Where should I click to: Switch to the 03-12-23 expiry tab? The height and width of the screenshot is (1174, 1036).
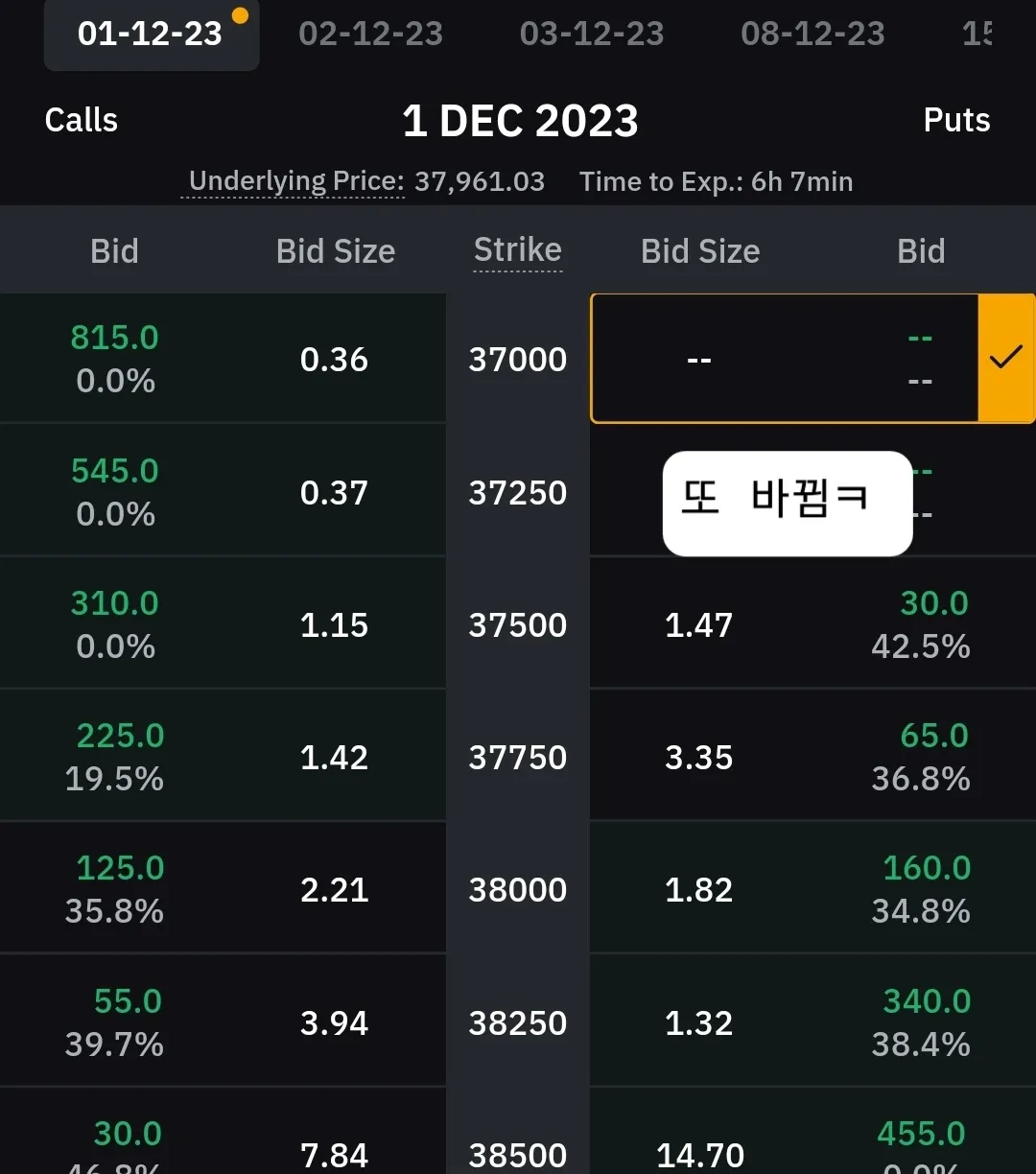pos(591,35)
